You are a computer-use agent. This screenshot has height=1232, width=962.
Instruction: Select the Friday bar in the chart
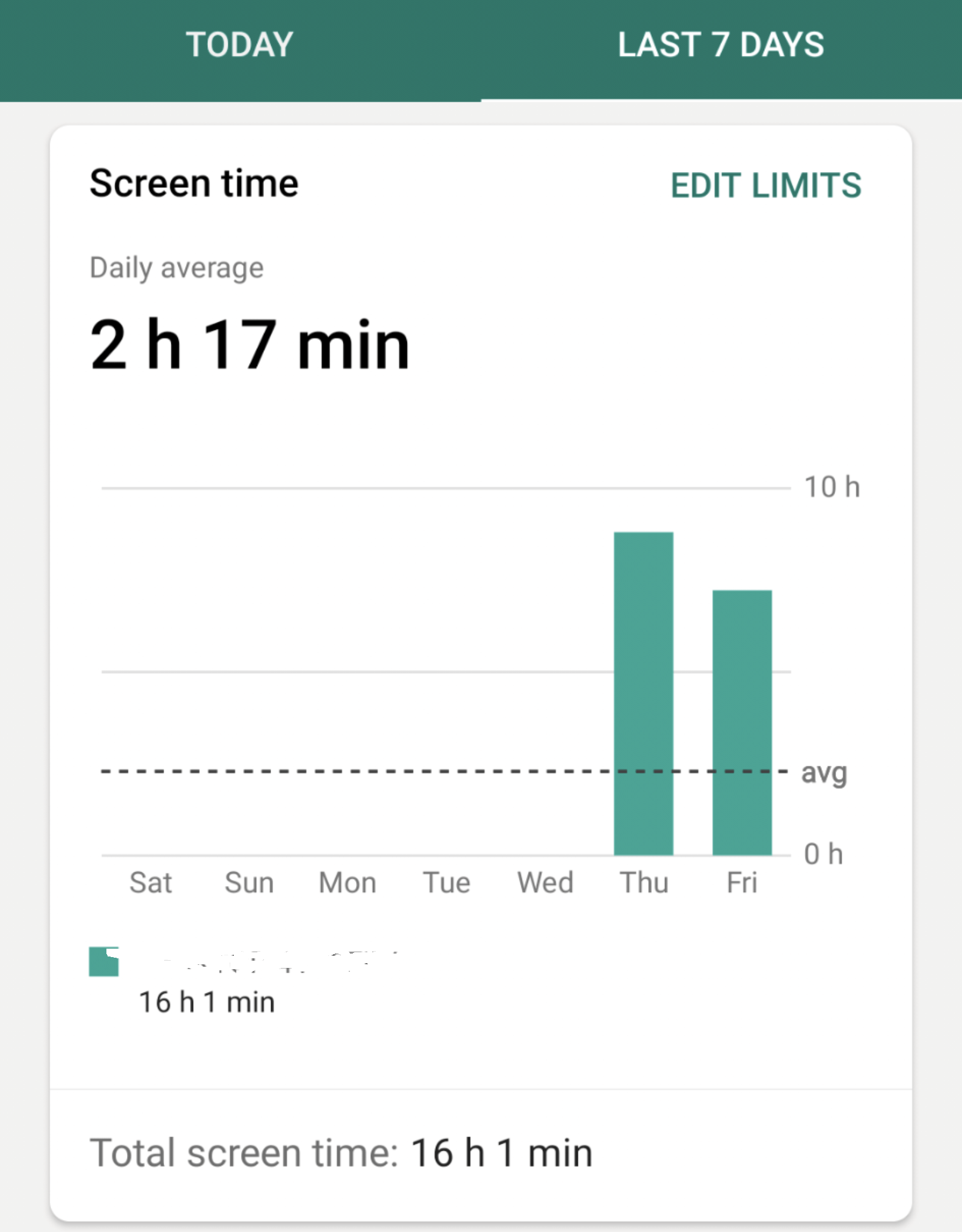(x=742, y=722)
